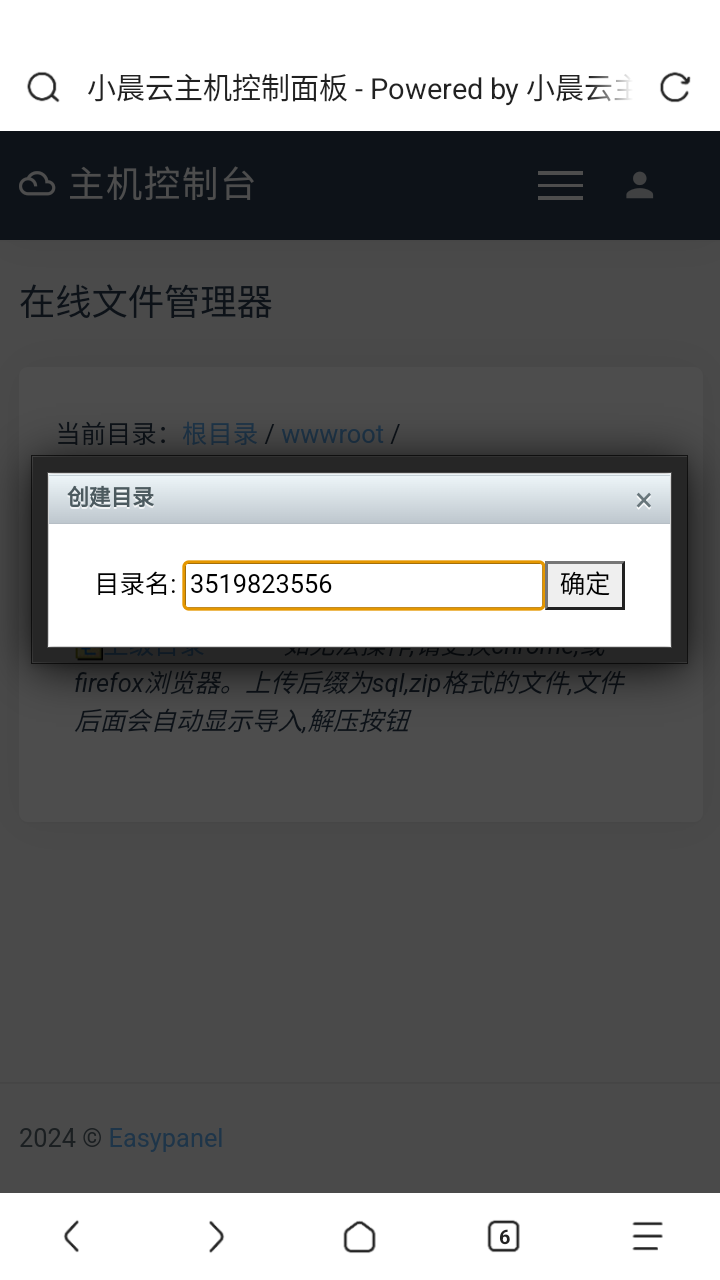Image resolution: width=720 pixels, height=1280 pixels.
Task: Confirm with the 确定 button
Action: click(585, 585)
